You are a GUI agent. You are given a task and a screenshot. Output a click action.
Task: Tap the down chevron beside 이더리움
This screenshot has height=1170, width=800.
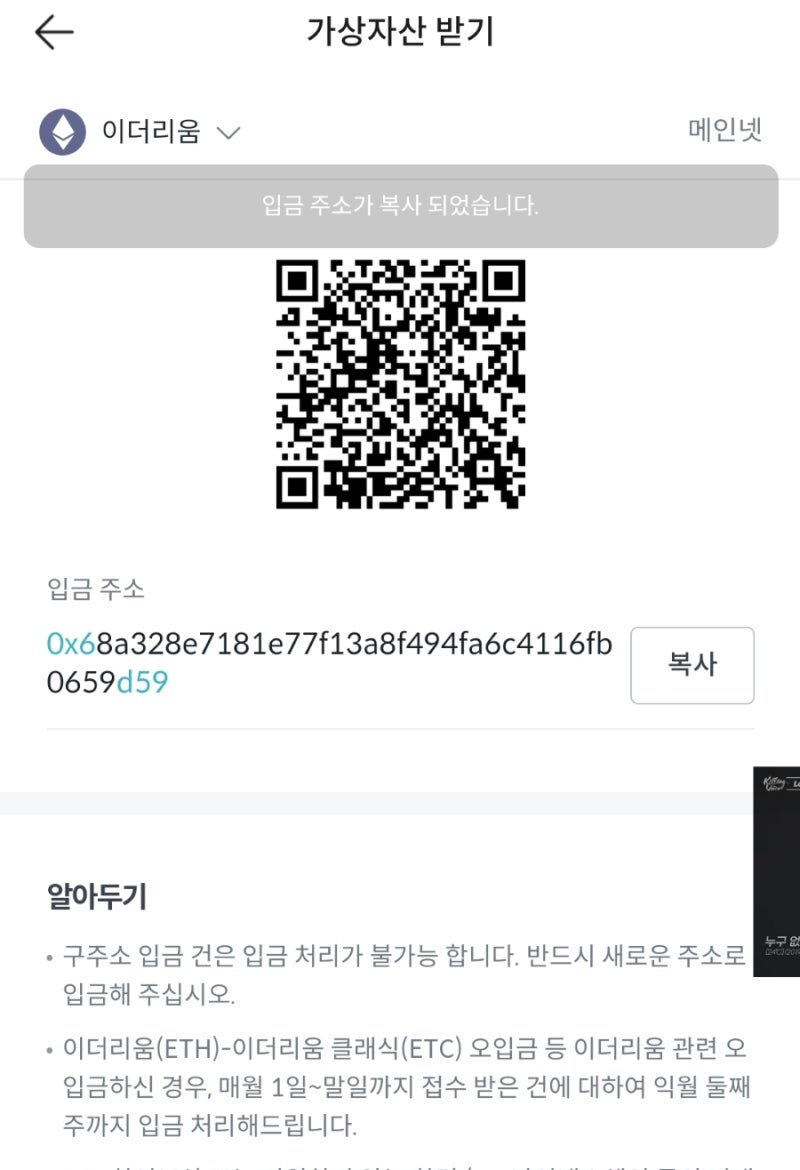coord(230,131)
